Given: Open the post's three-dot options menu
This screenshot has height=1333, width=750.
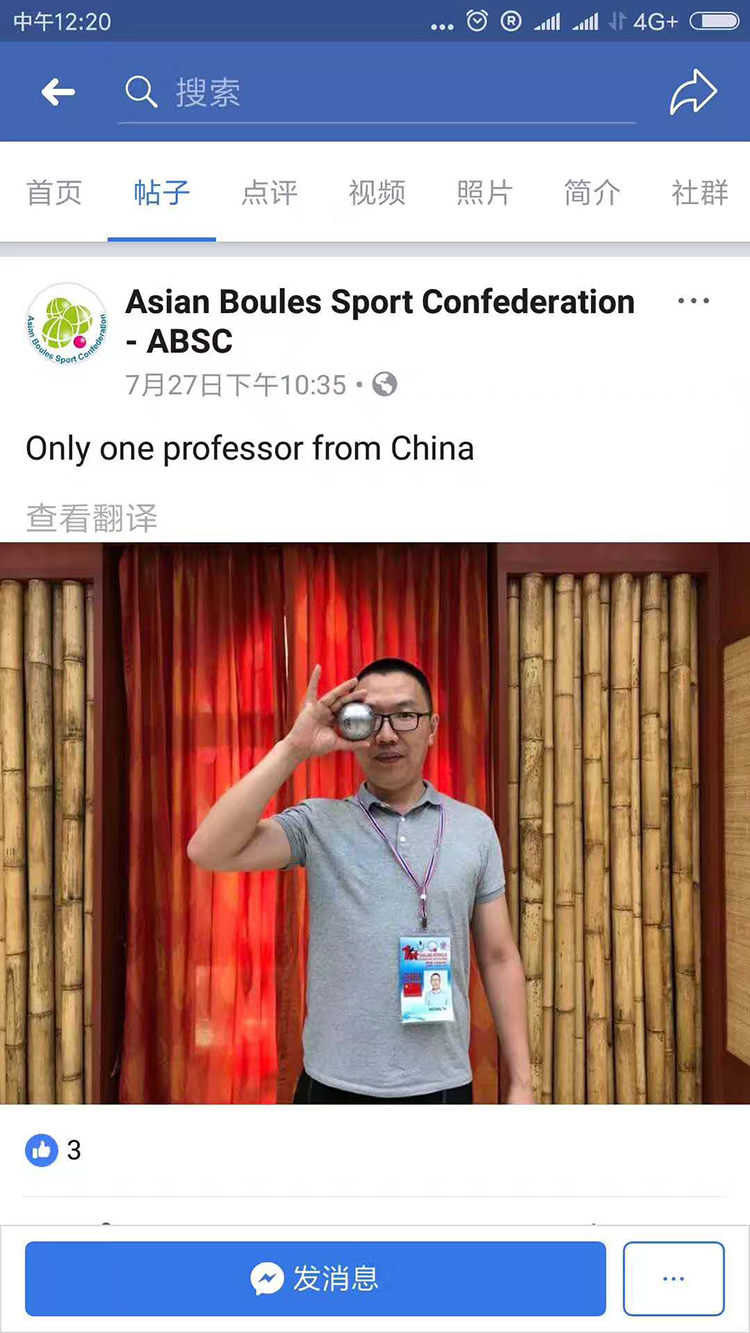Looking at the screenshot, I should tap(693, 301).
